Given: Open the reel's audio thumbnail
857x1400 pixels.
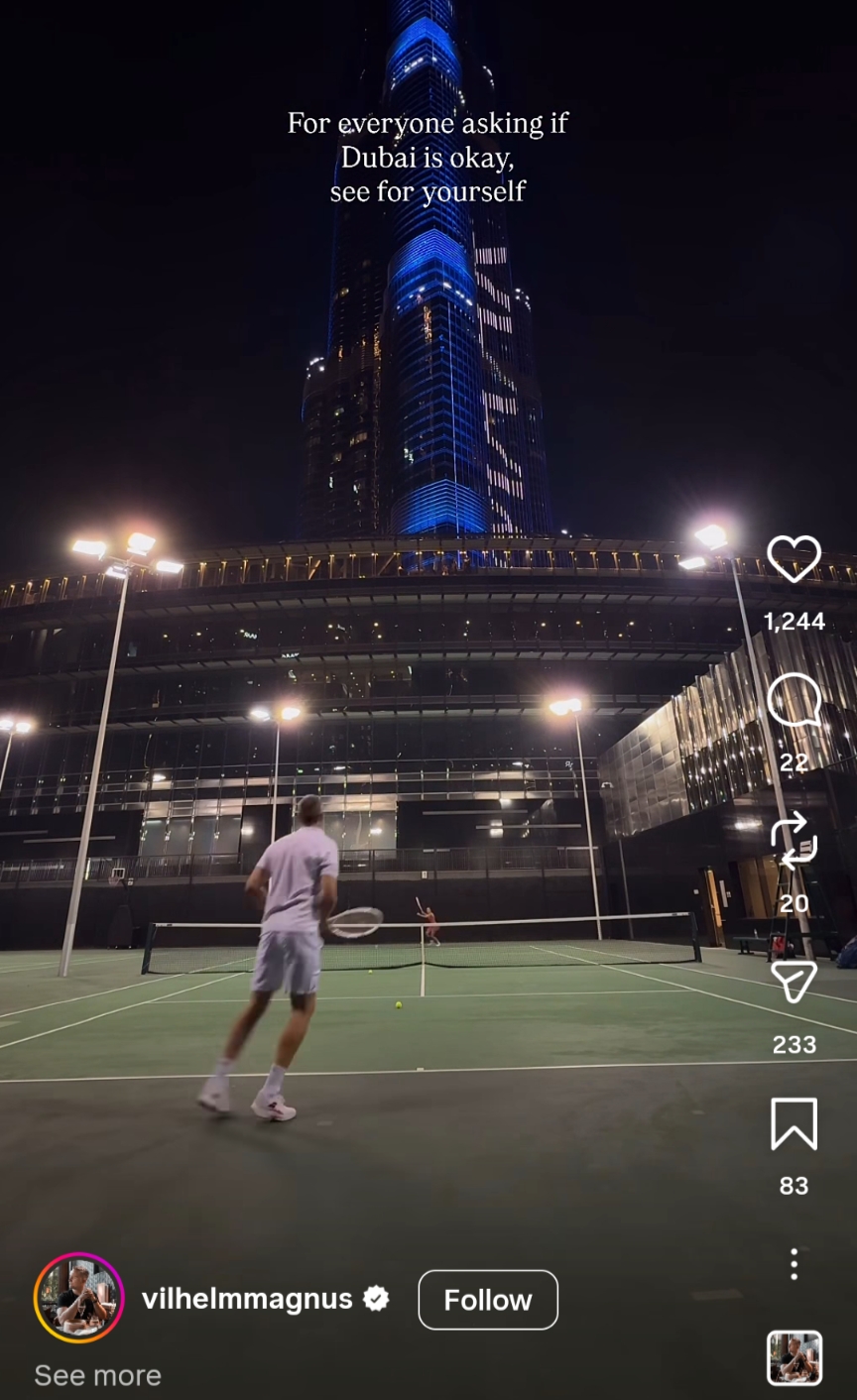Looking at the screenshot, I should coord(795,1357).
